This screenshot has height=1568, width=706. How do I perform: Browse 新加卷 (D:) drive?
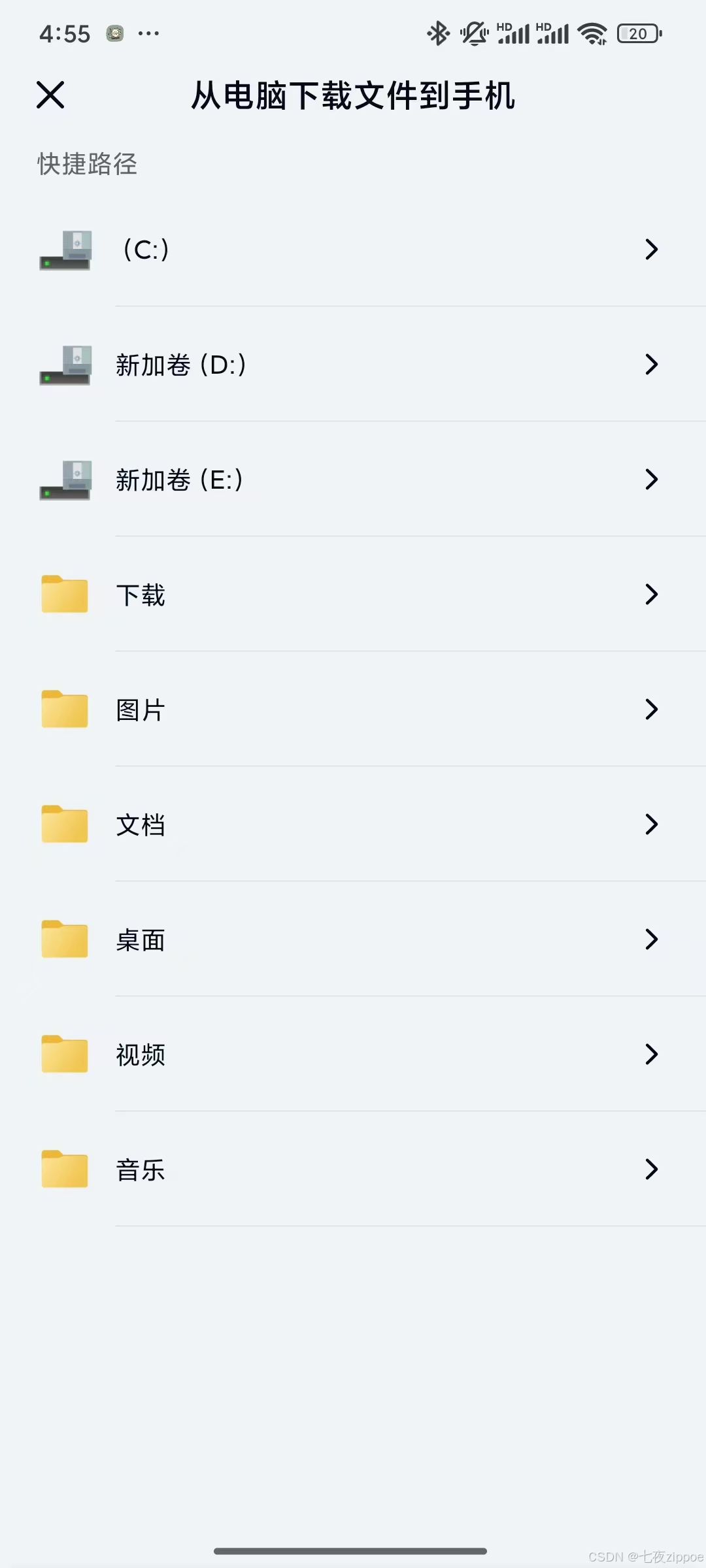(353, 365)
